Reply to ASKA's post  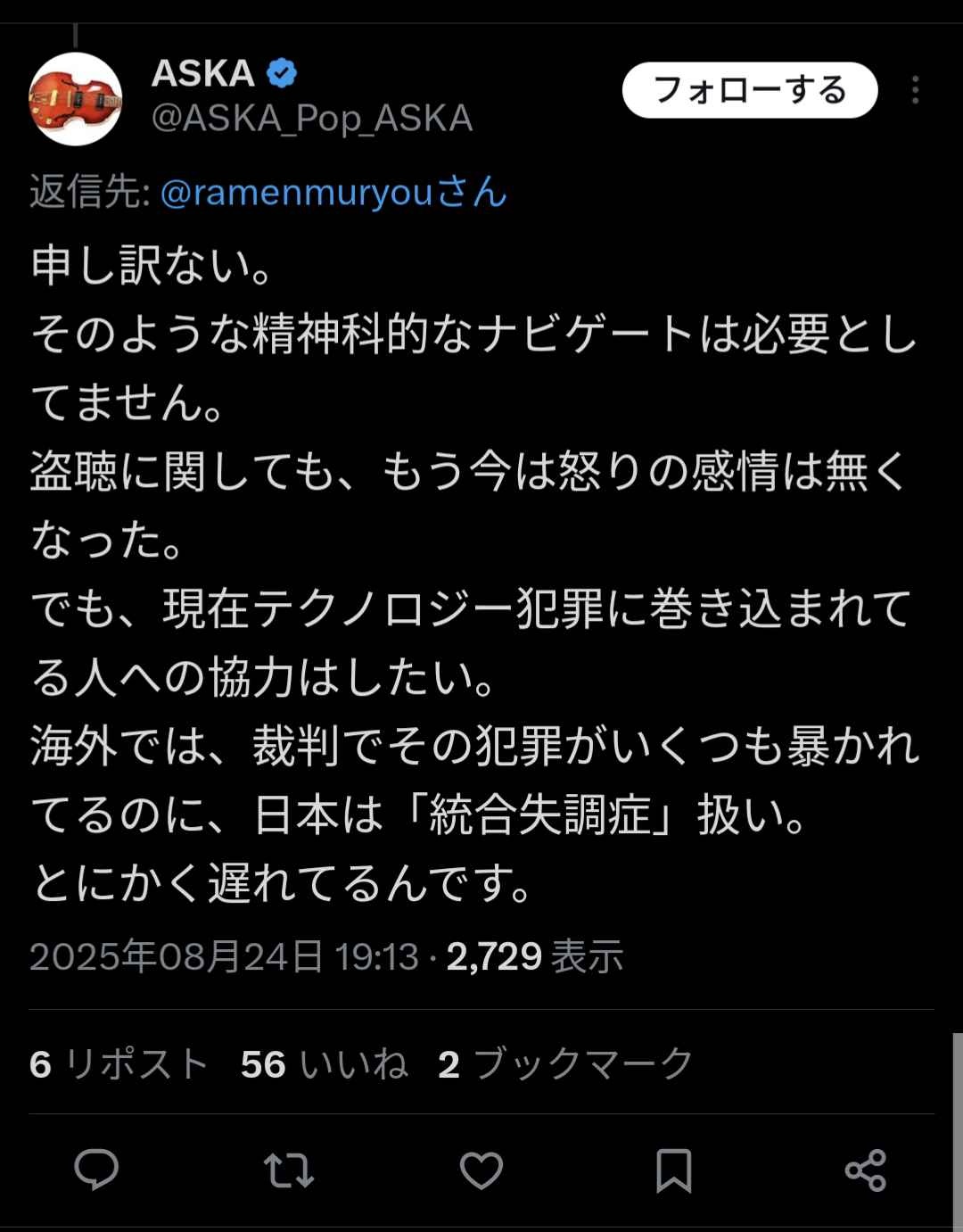pyautogui.click(x=96, y=1170)
